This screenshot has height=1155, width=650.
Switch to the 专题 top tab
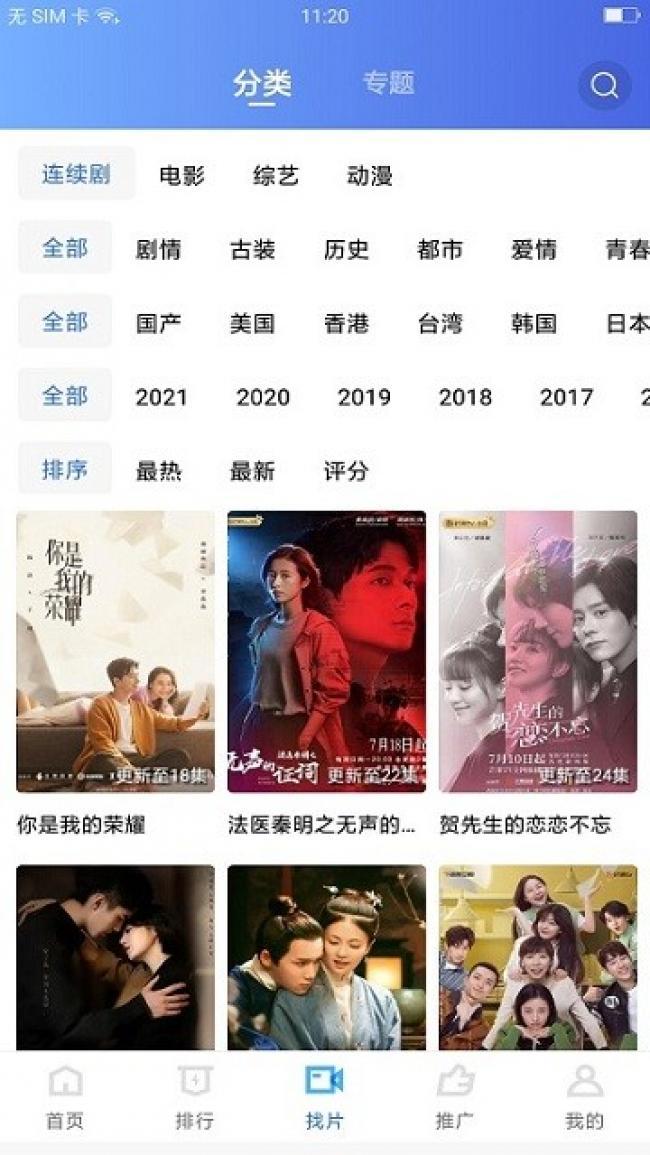tap(388, 83)
